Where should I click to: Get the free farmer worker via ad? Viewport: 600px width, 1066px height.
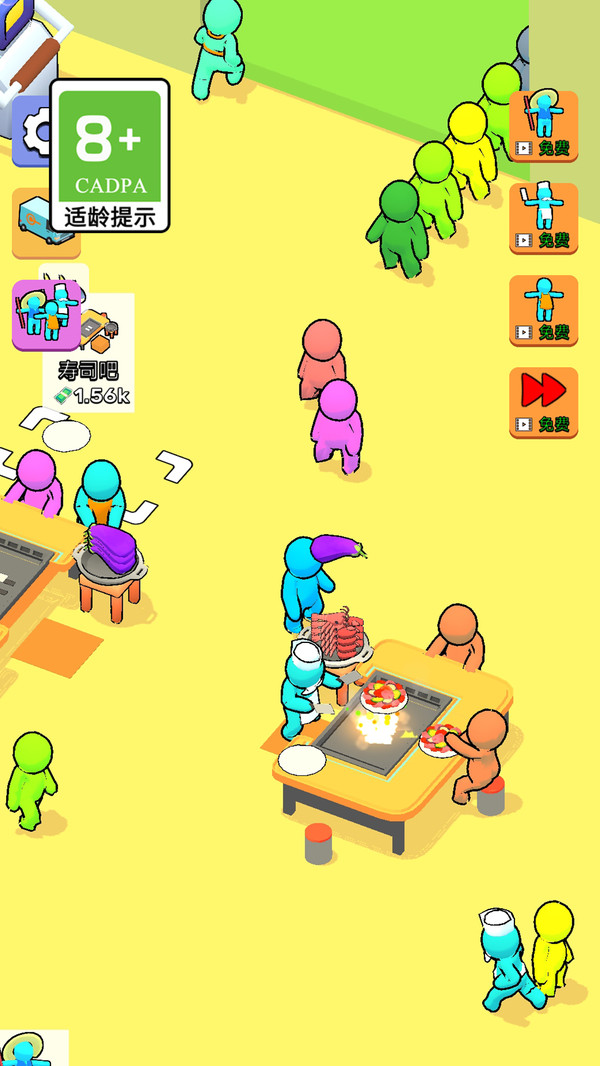pyautogui.click(x=543, y=125)
